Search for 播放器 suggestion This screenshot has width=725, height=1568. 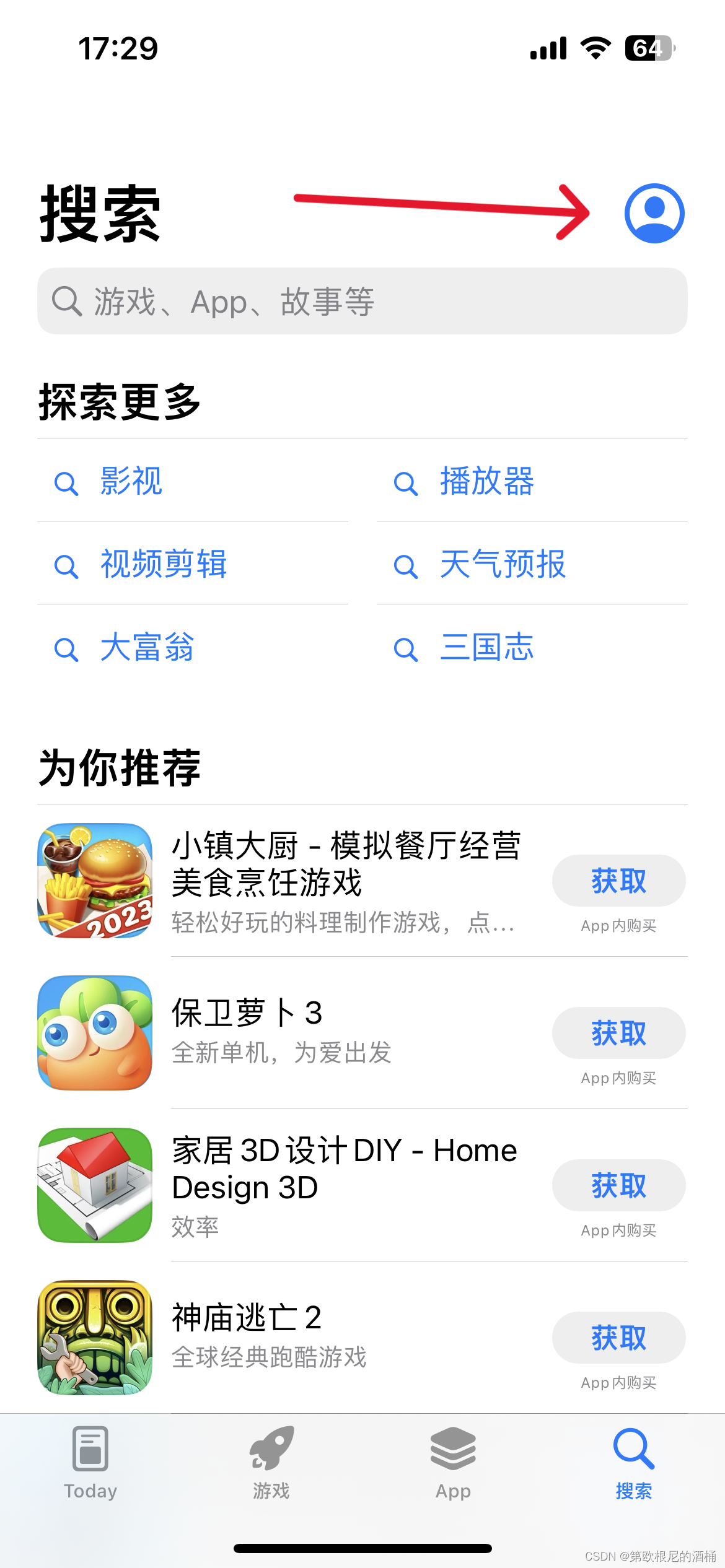tap(486, 482)
